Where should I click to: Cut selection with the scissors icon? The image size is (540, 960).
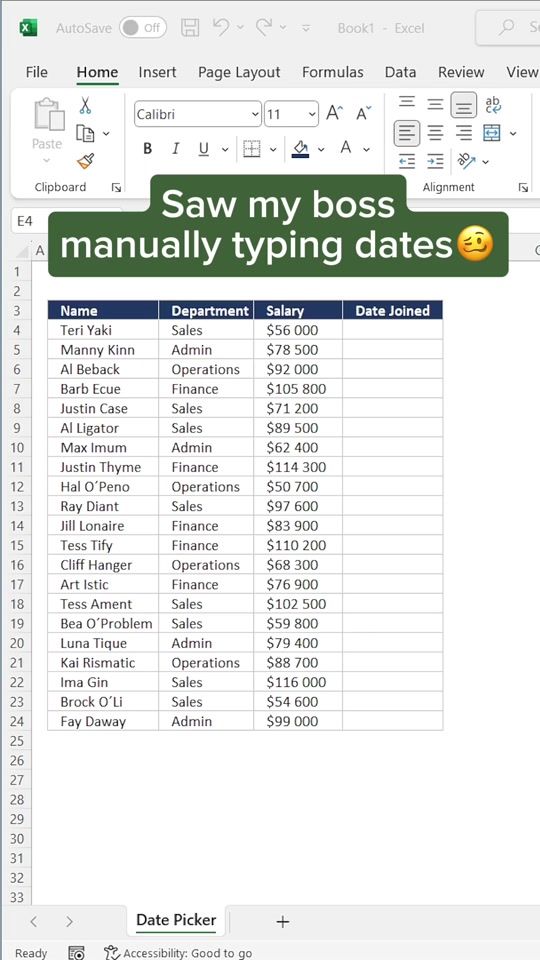(x=85, y=105)
